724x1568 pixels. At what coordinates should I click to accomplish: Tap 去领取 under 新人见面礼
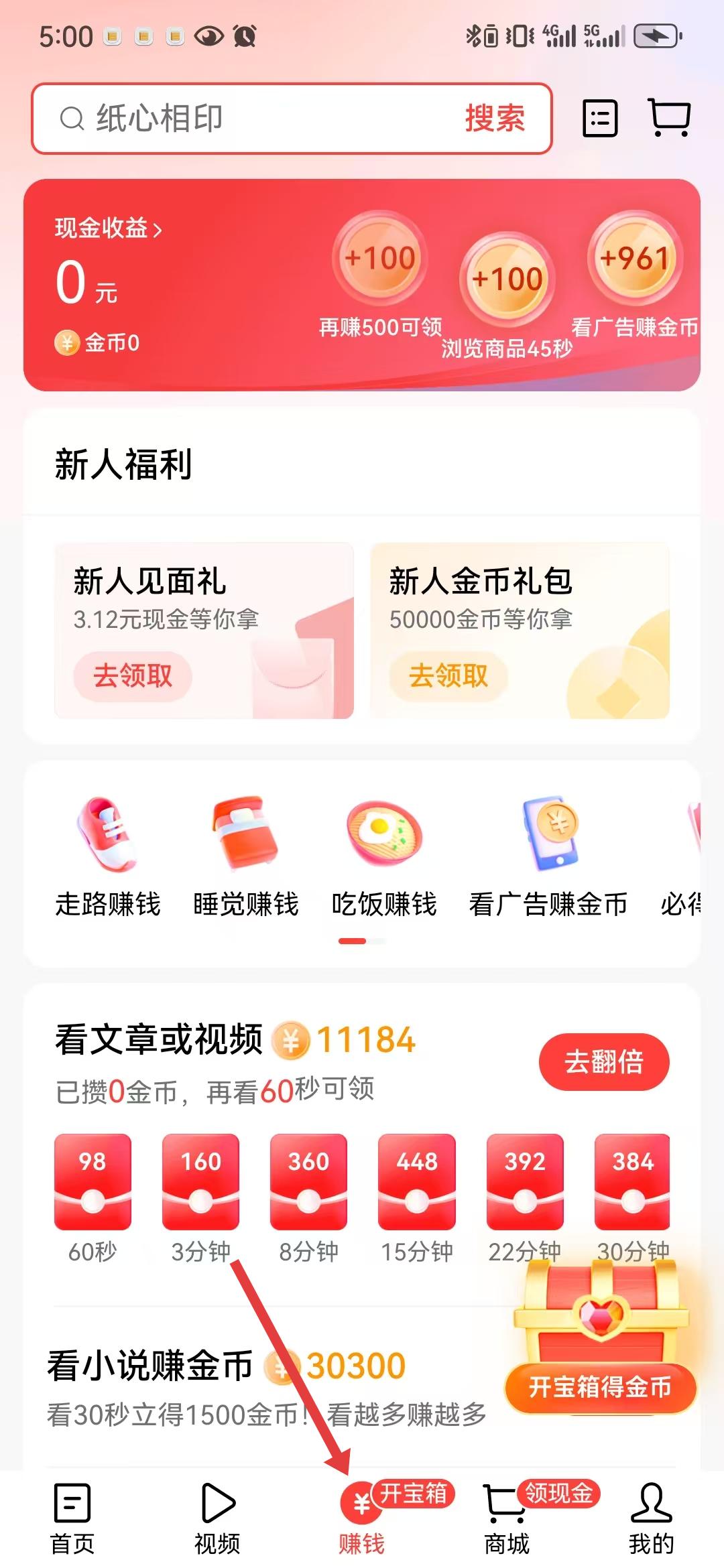point(133,675)
